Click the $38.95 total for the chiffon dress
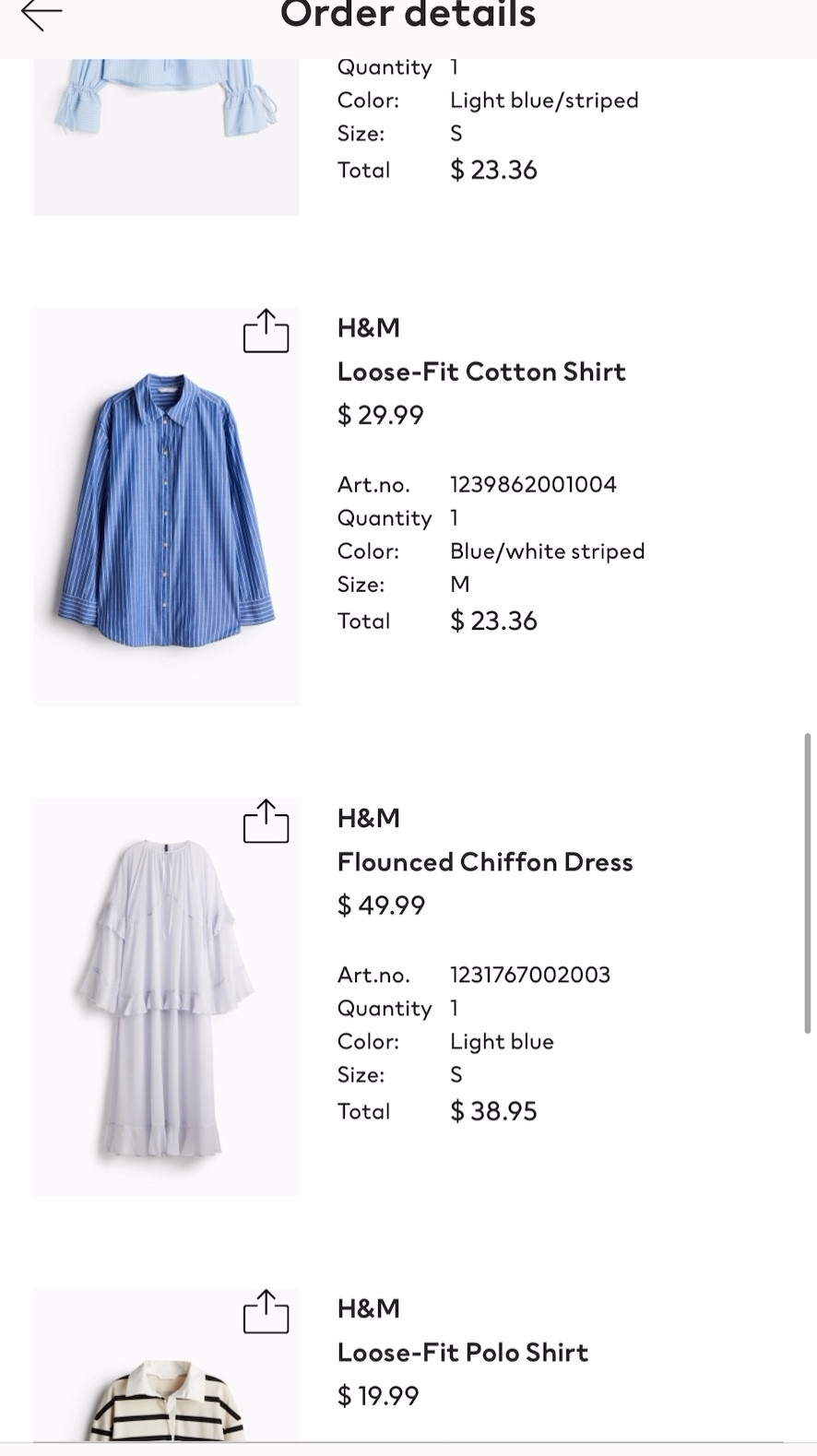The height and width of the screenshot is (1456, 817). click(x=493, y=1111)
